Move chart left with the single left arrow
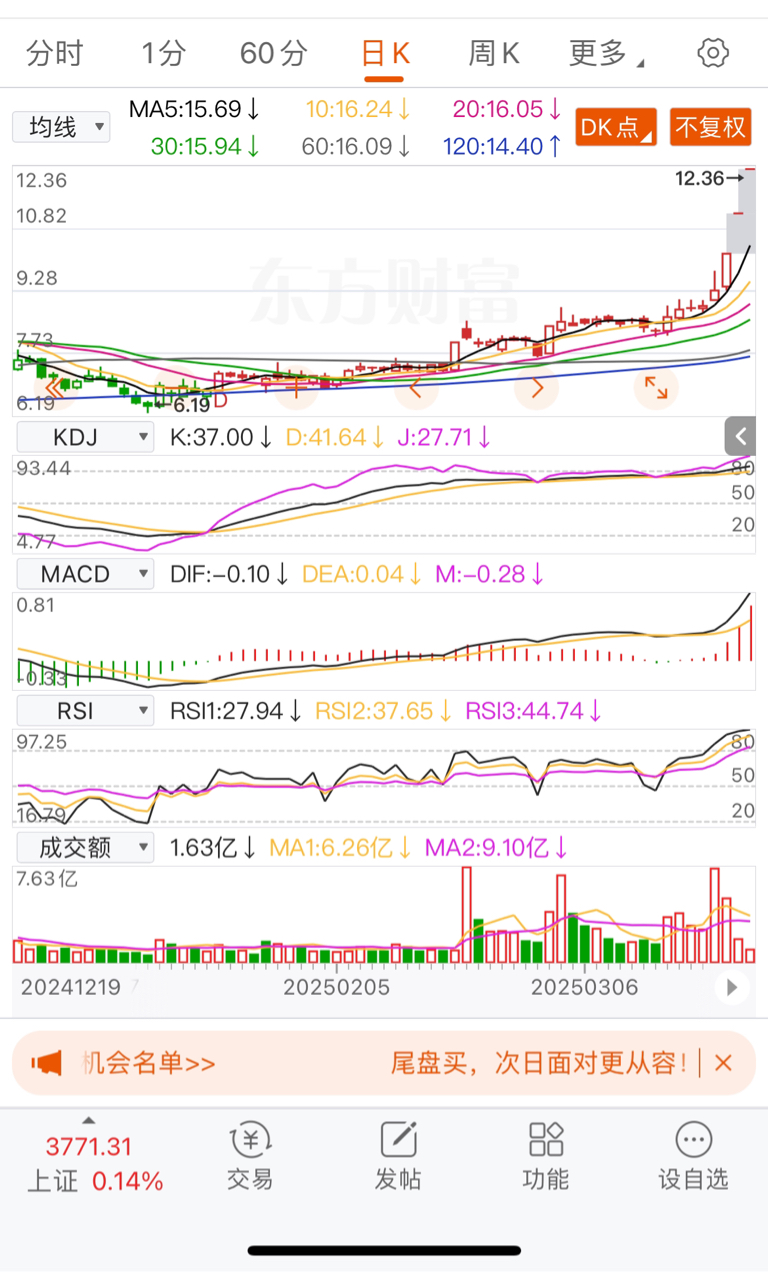 point(416,387)
